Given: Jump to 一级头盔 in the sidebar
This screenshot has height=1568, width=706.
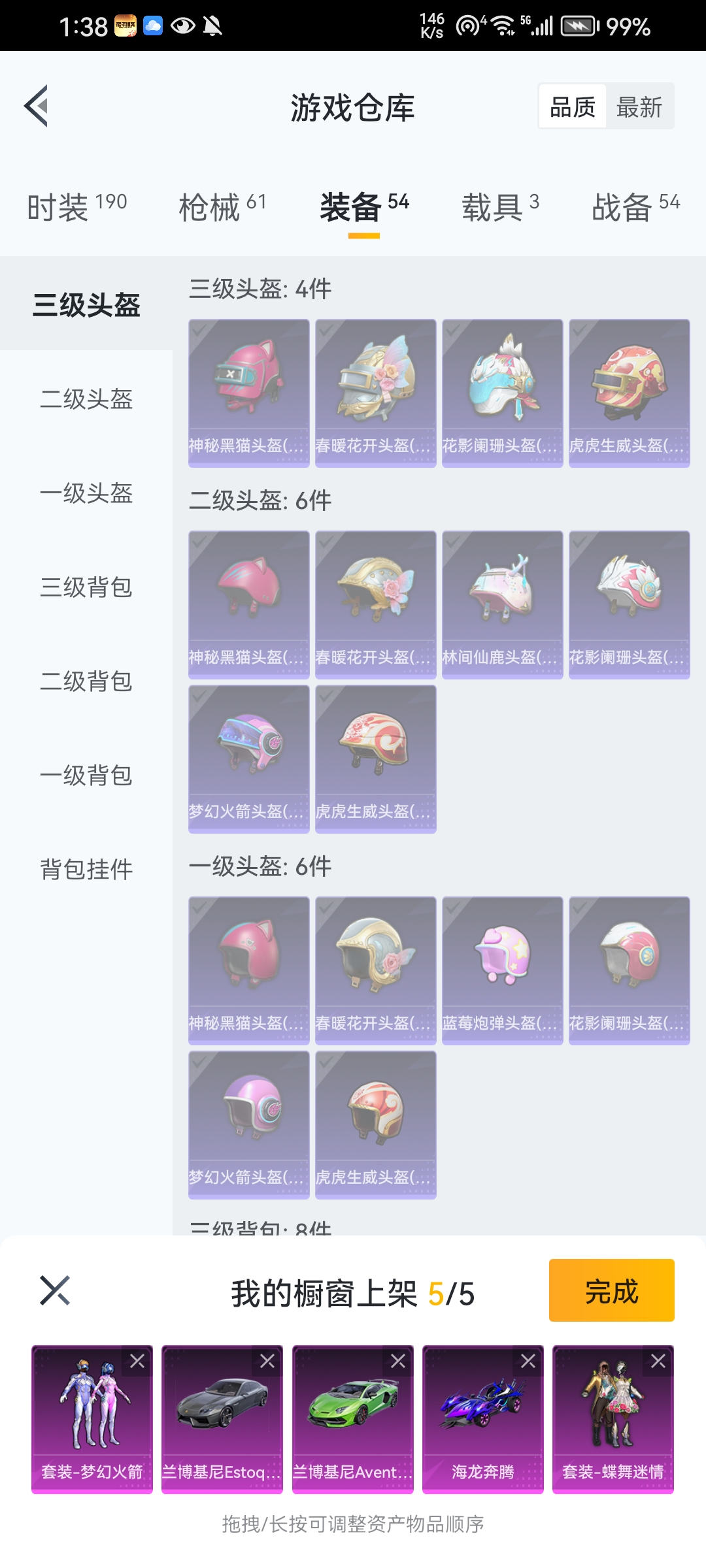Looking at the screenshot, I should click(x=86, y=493).
